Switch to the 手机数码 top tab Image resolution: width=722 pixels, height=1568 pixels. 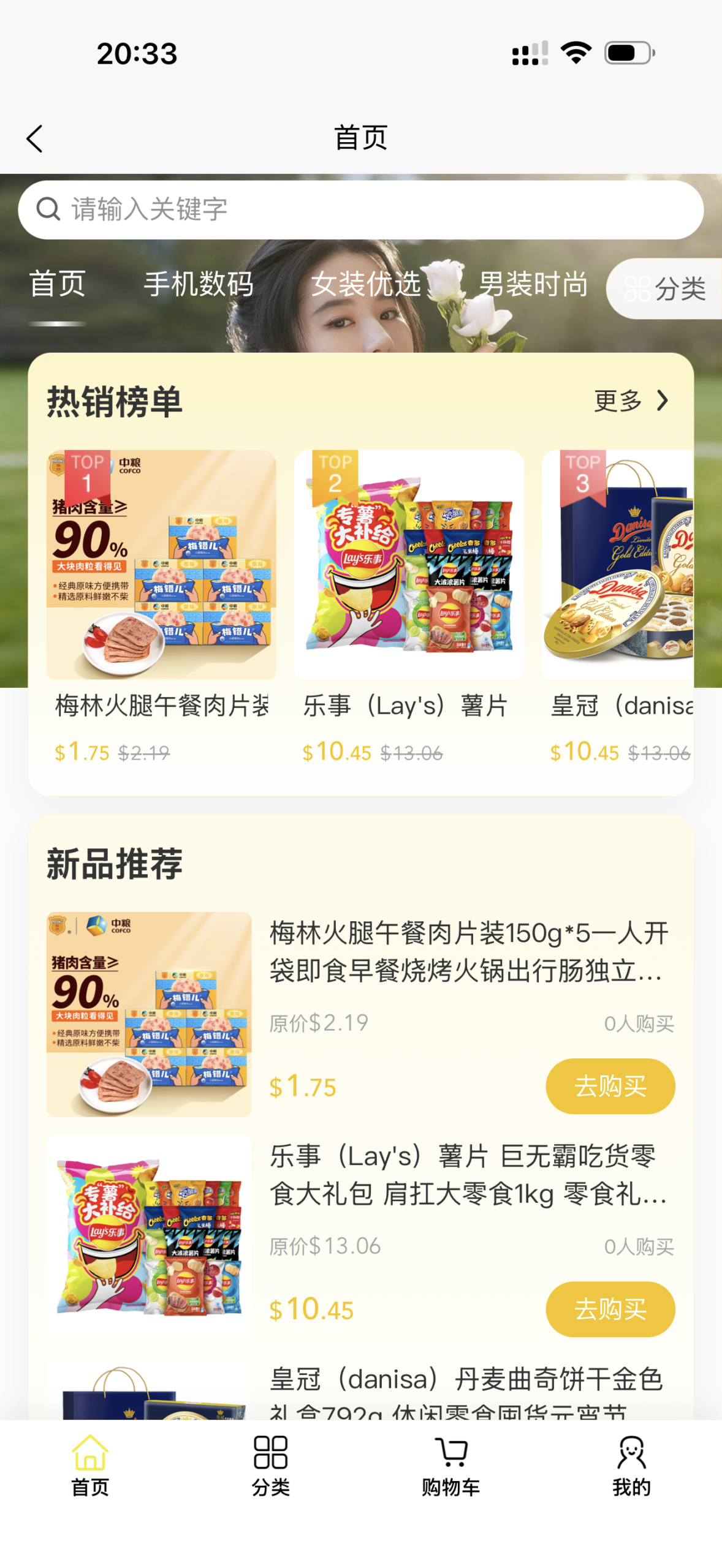tap(198, 284)
